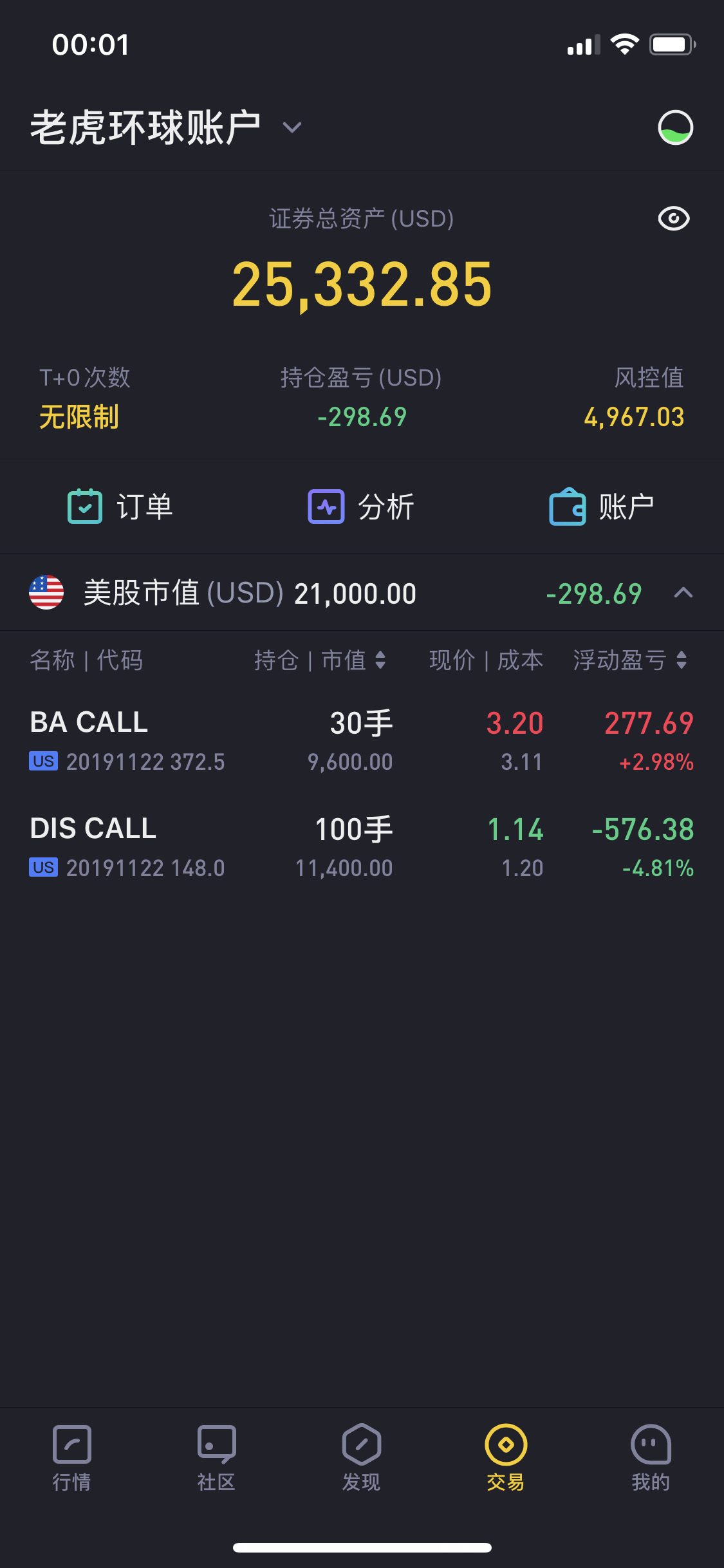
Task: Go to the 我的 tab
Action: point(651,1457)
